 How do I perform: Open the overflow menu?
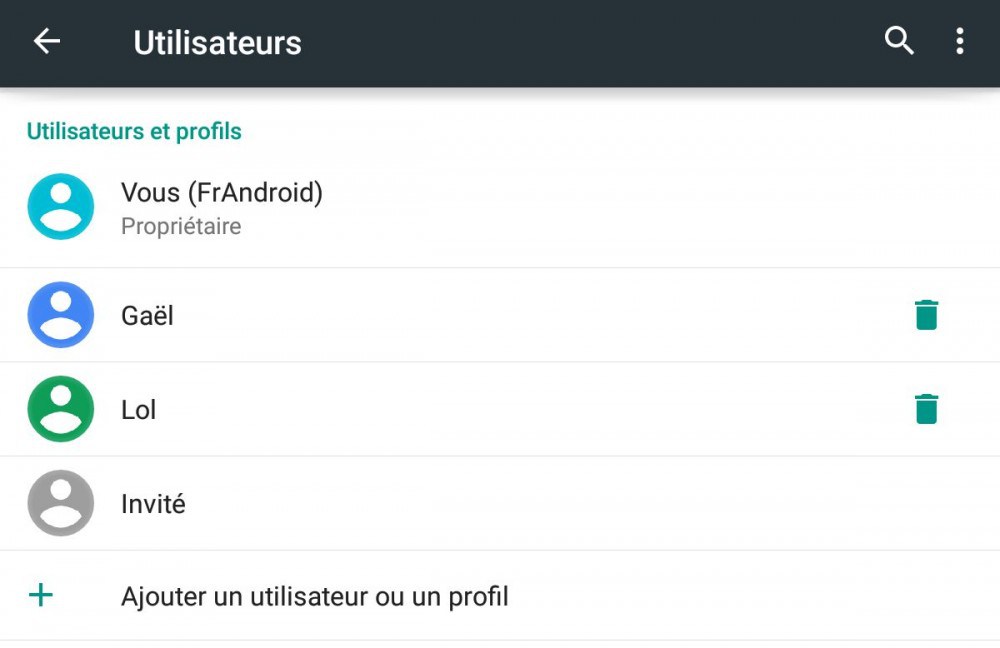coord(959,41)
